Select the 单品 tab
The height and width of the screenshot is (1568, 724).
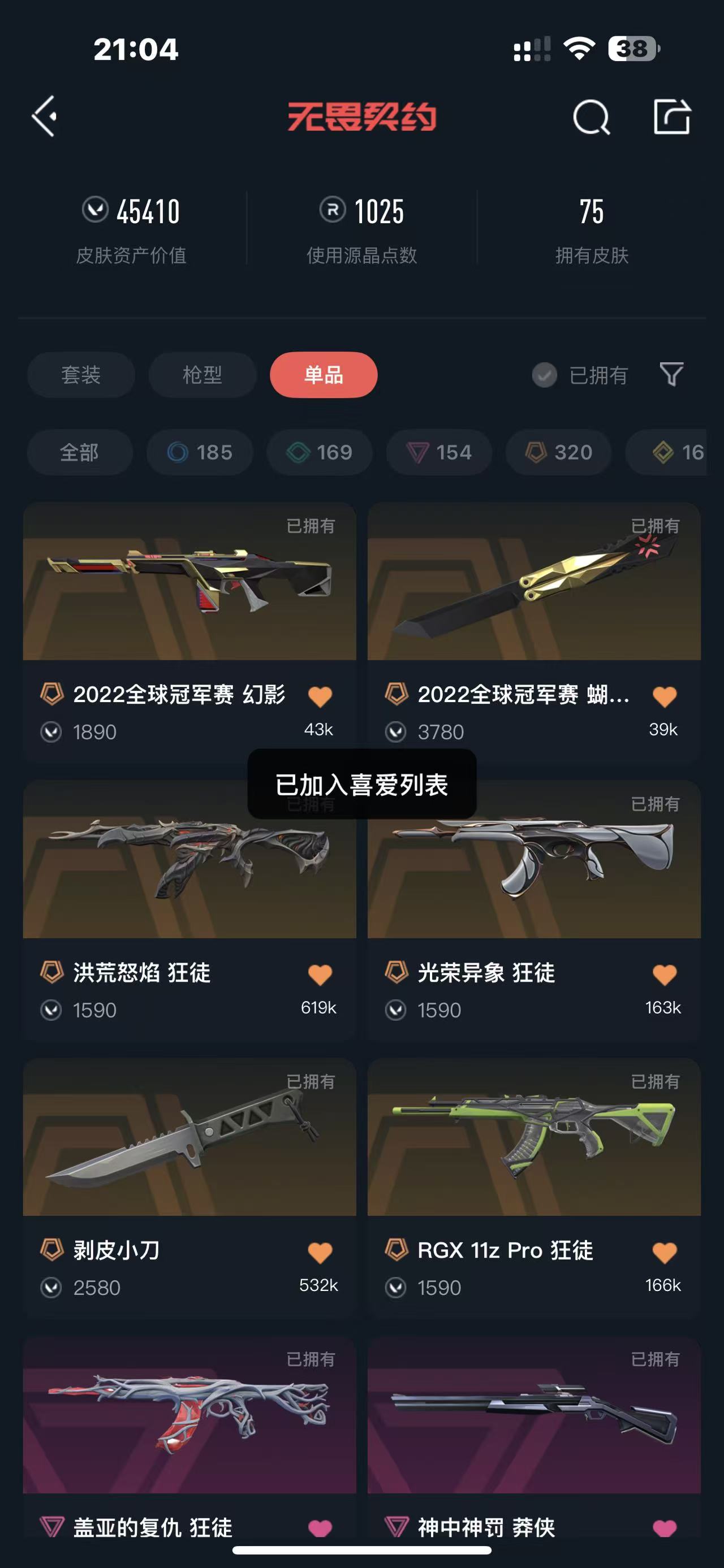coord(324,374)
